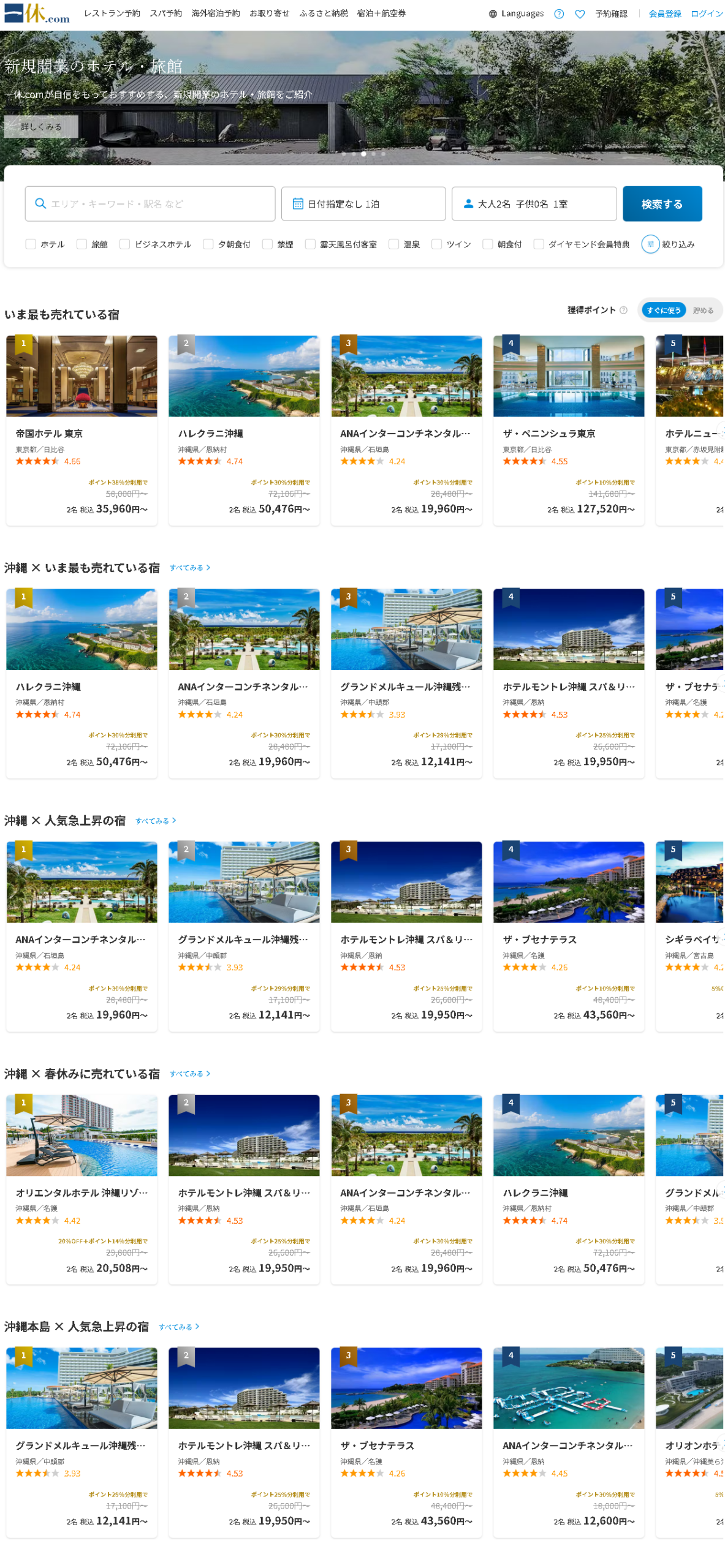
Task: Open the 日付指定なし date picker
Action: click(x=363, y=203)
